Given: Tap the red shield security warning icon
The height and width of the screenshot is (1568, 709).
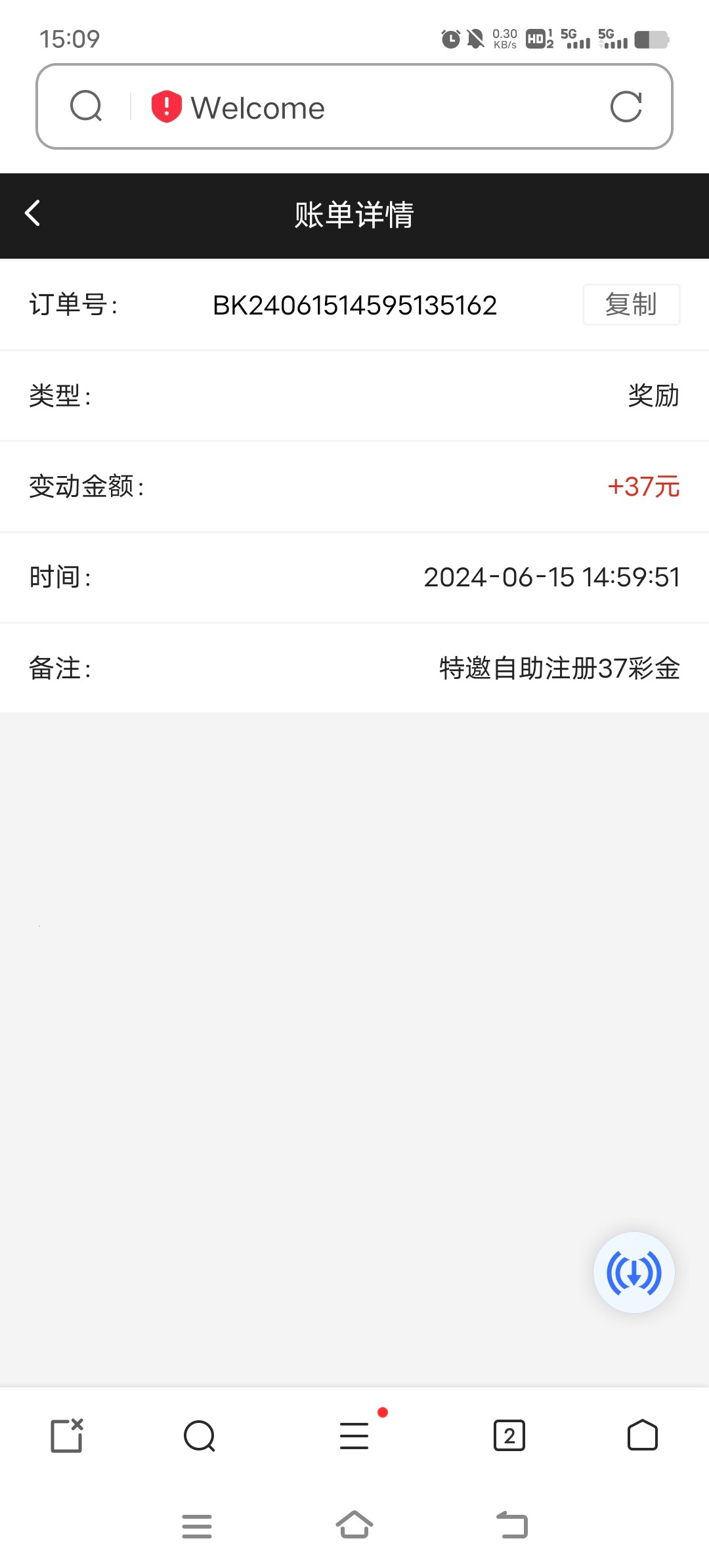Looking at the screenshot, I should (x=166, y=106).
